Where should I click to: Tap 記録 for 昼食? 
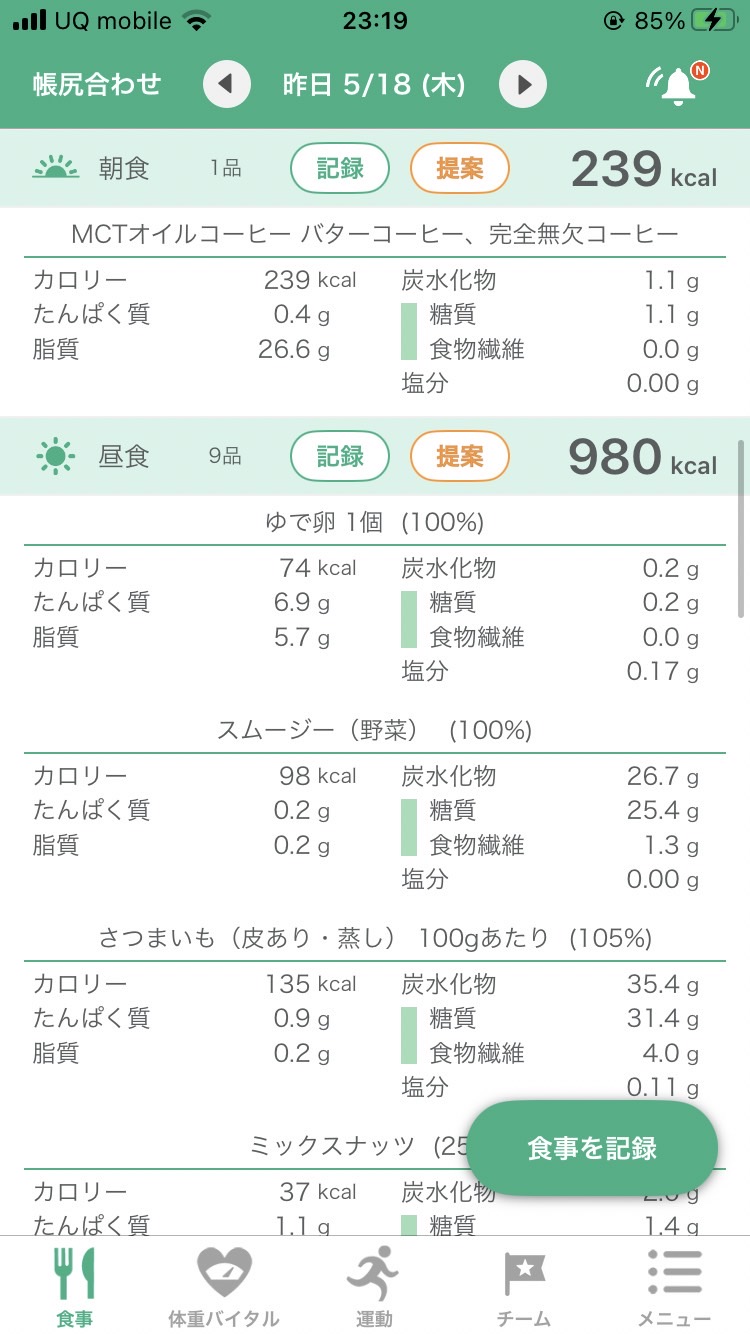click(340, 456)
